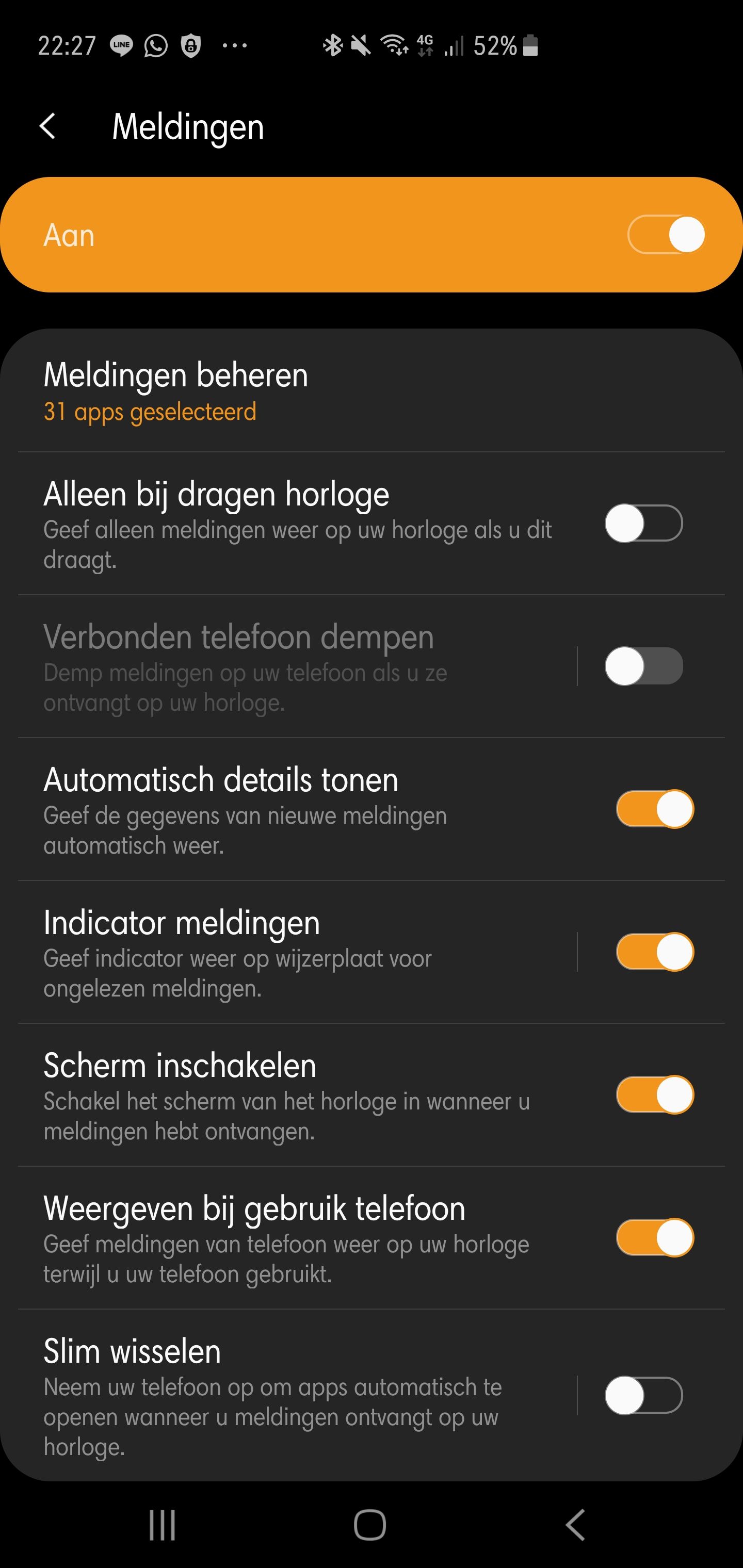Disable Automatisch details tonen
This screenshot has height=1568, width=743.
click(655, 809)
